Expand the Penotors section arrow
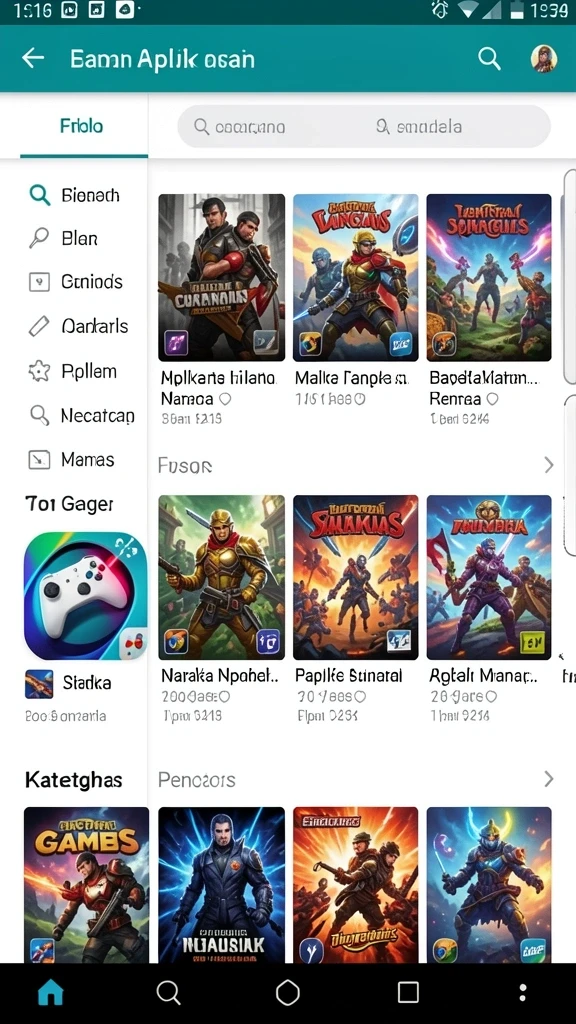The image size is (576, 1024). pos(549,779)
